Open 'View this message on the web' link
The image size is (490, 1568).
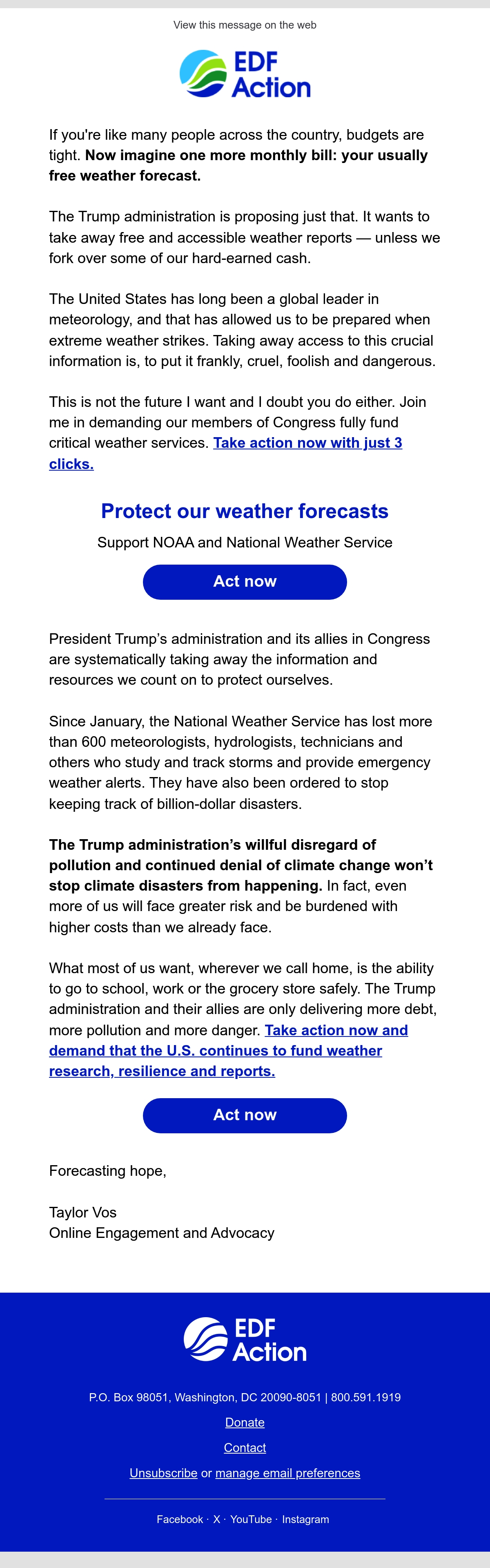(245, 25)
